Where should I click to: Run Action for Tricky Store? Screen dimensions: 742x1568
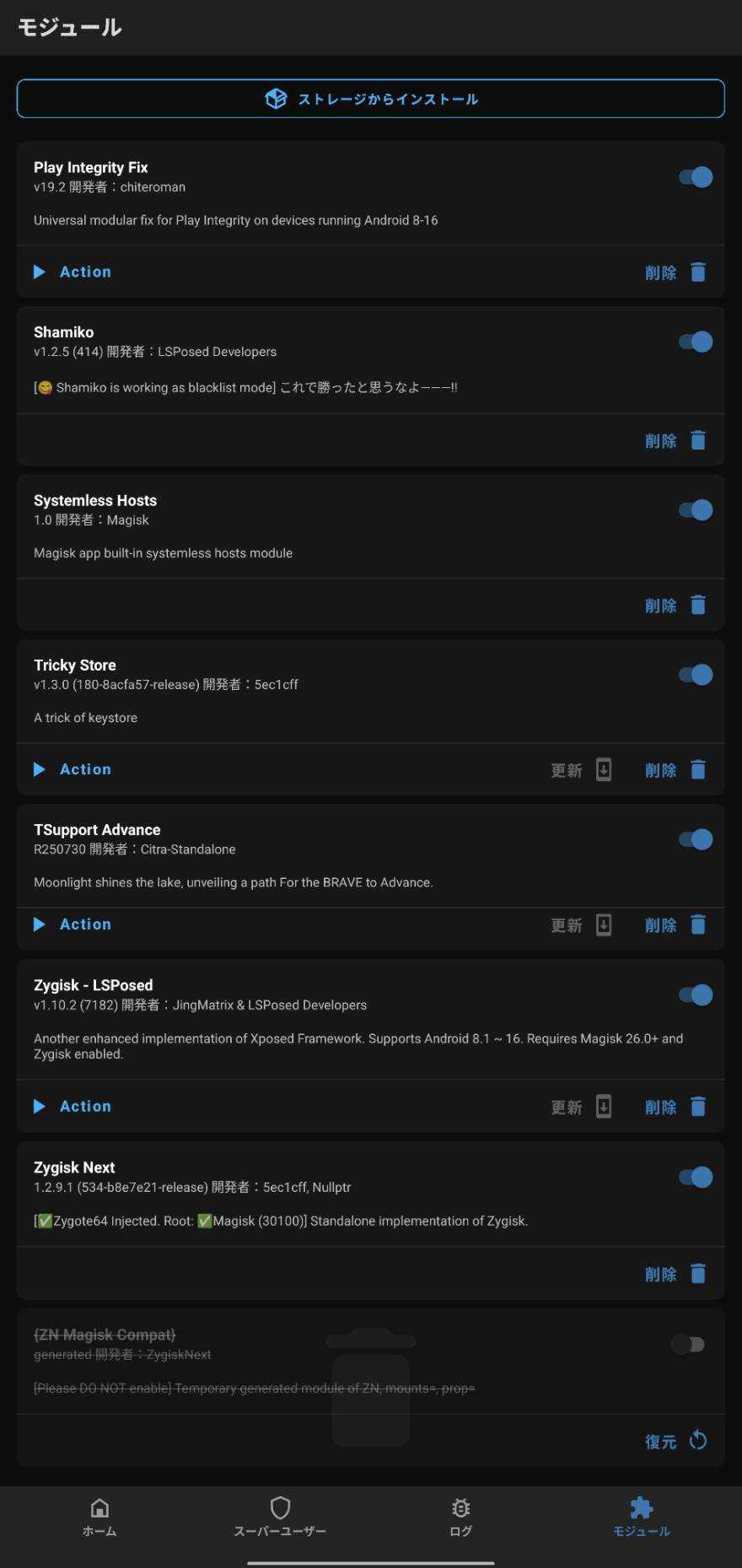click(73, 769)
